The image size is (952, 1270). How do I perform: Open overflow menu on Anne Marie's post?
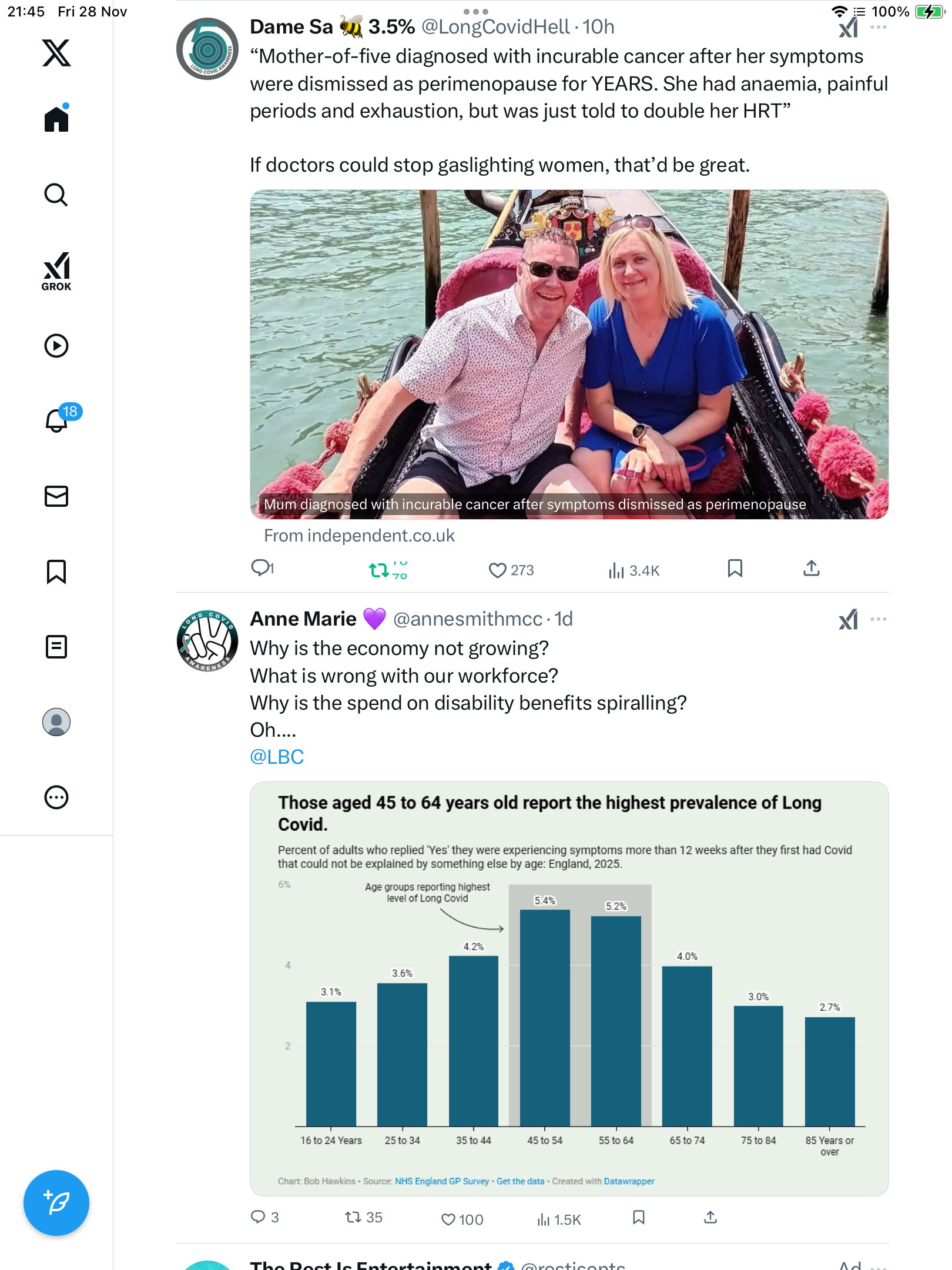(878, 619)
